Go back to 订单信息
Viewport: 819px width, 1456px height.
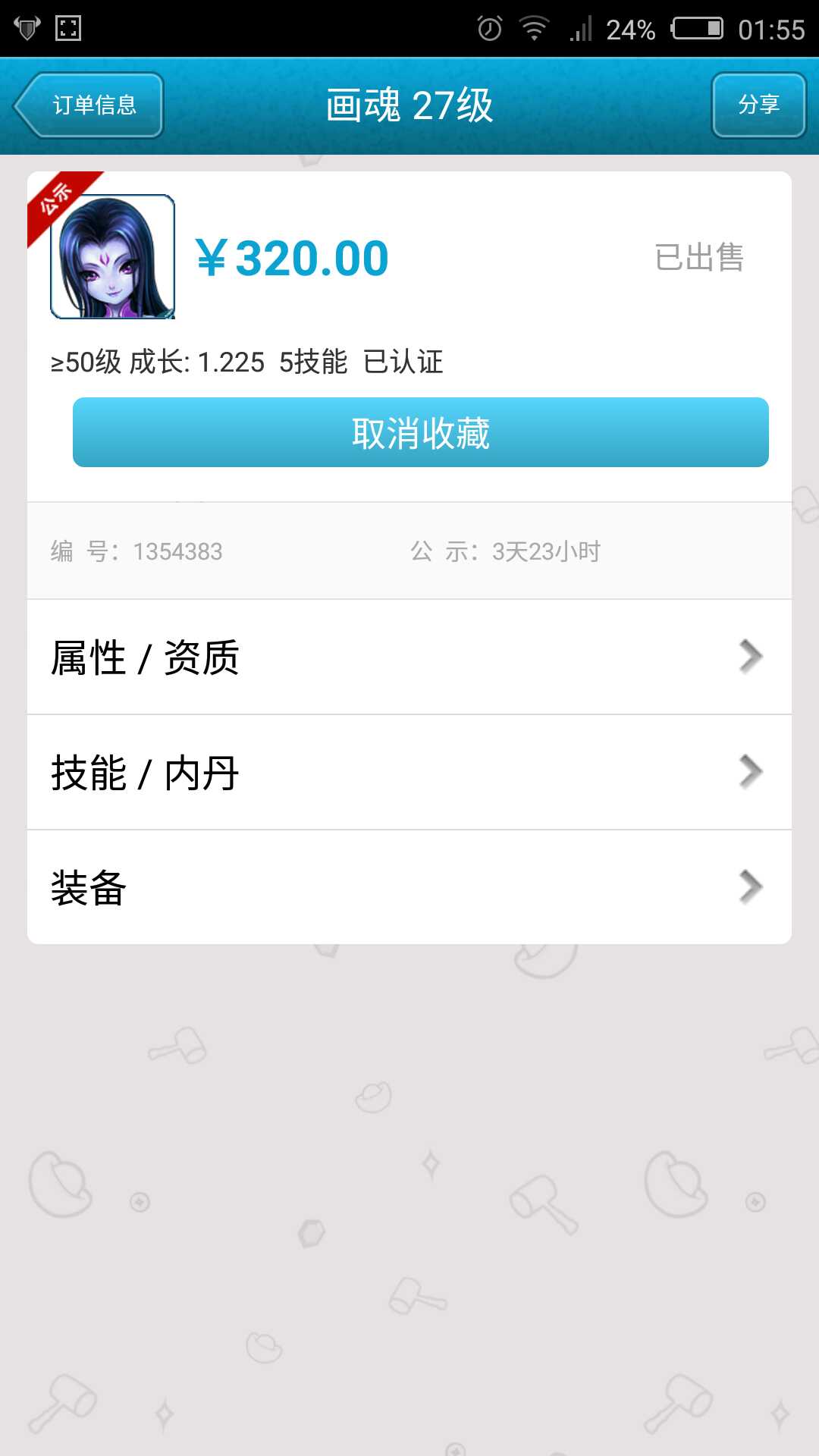click(x=89, y=105)
